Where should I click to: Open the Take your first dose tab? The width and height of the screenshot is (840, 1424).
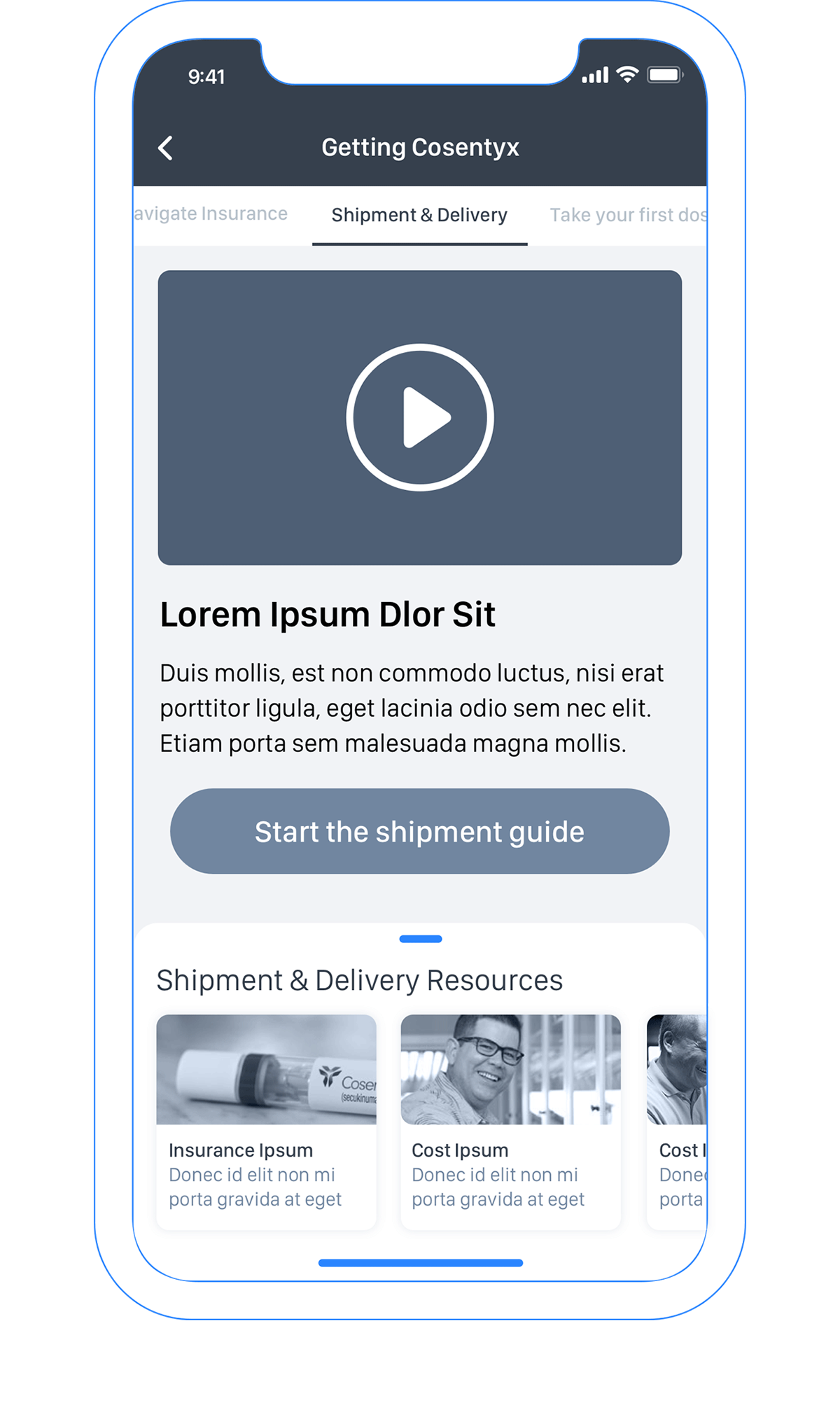tap(628, 215)
